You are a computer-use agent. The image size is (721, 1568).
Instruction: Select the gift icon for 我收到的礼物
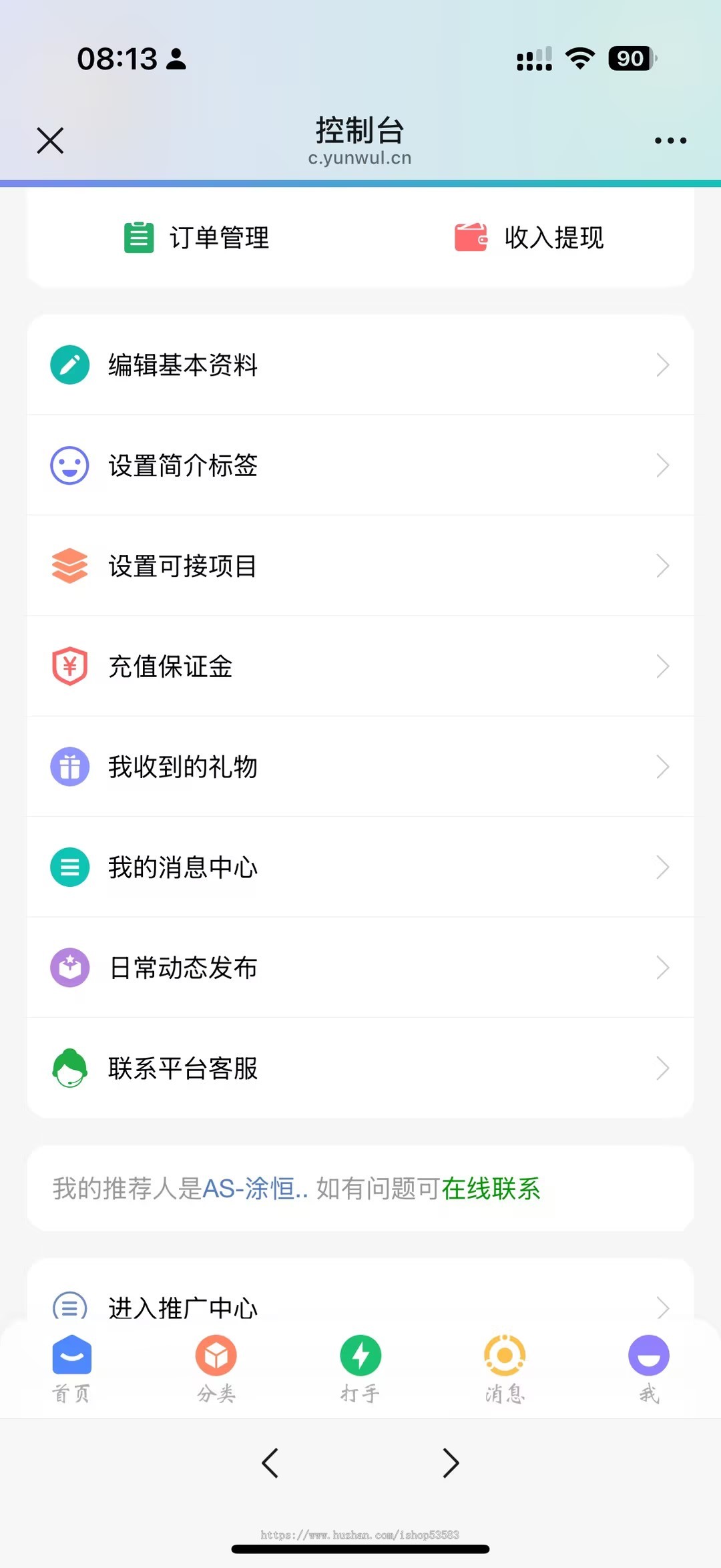(x=69, y=767)
